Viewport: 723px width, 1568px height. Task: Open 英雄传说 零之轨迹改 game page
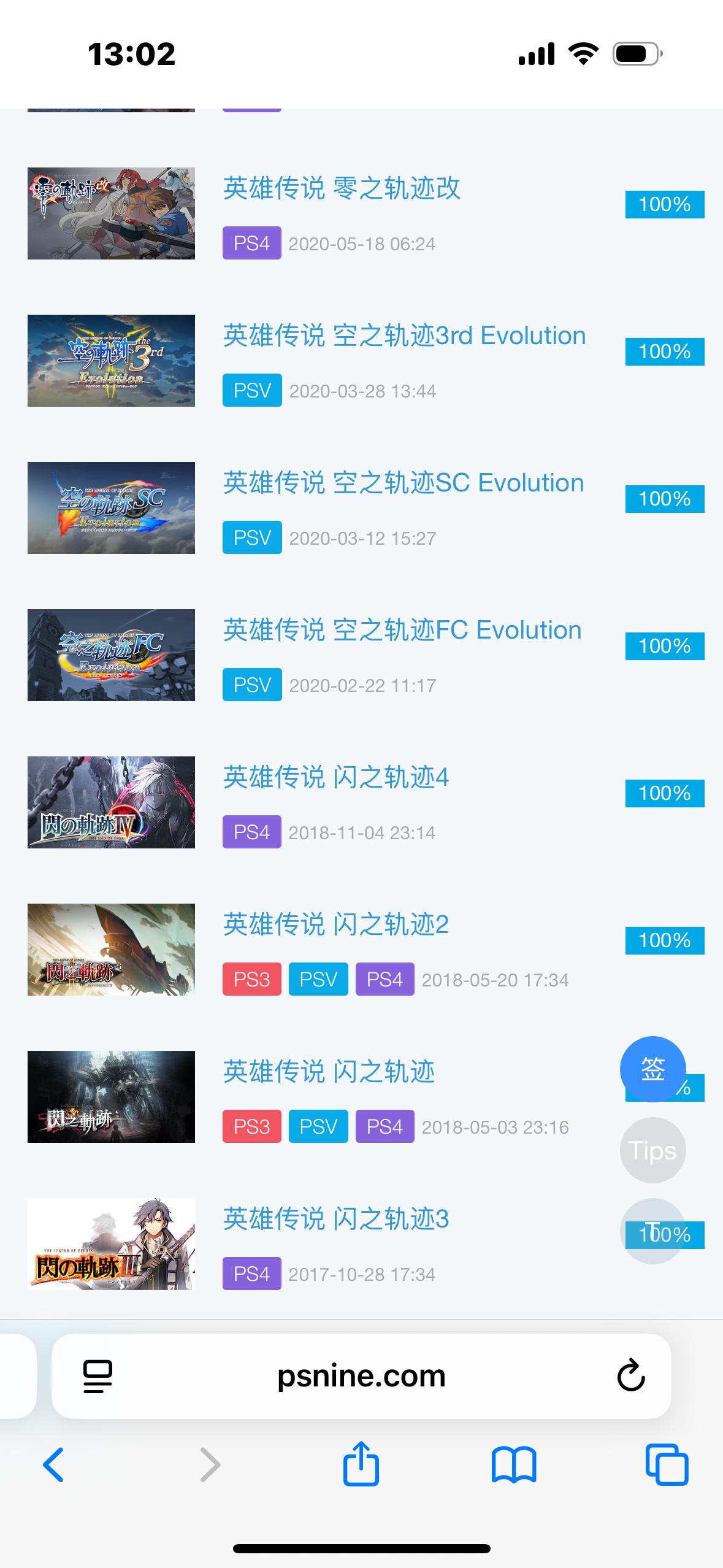click(x=342, y=188)
